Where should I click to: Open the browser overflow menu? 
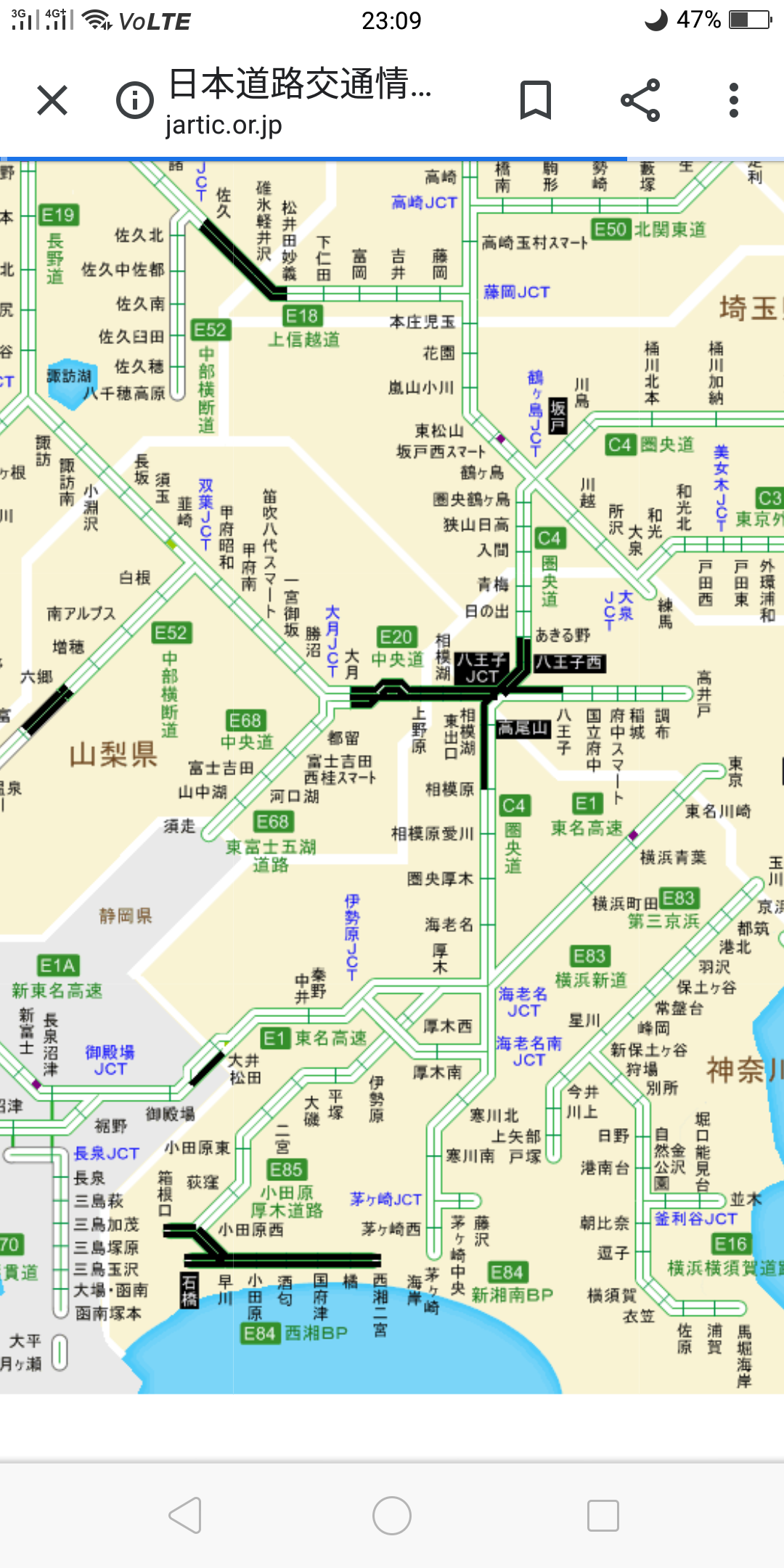tap(734, 100)
